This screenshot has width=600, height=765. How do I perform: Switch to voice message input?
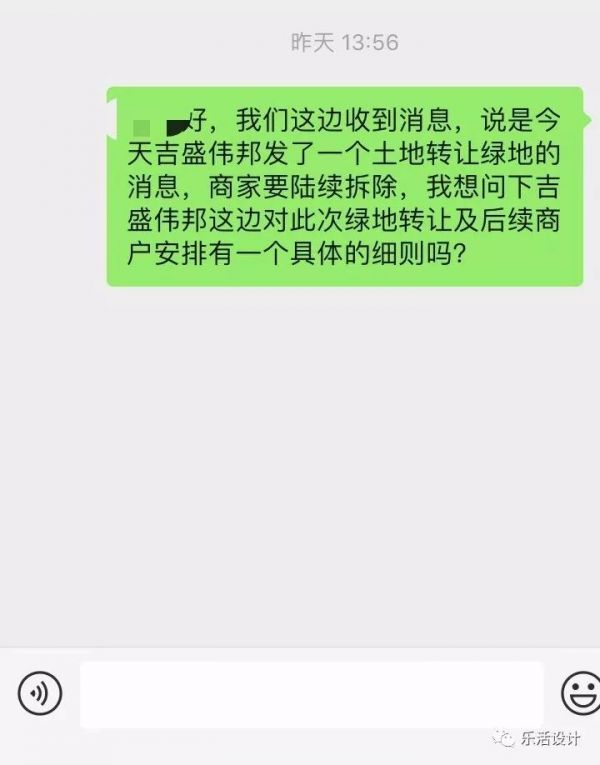[x=40, y=692]
